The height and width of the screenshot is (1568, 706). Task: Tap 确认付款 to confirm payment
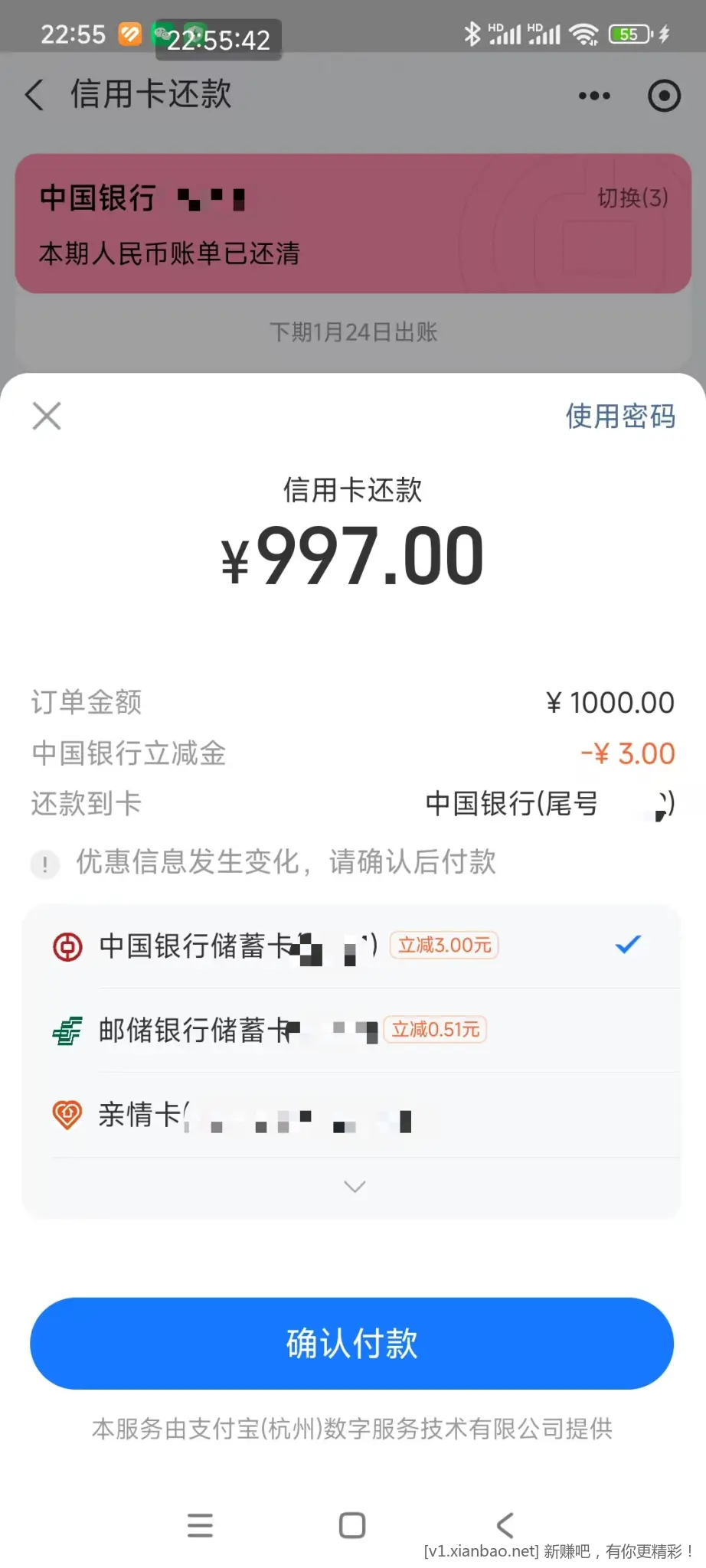click(353, 1343)
